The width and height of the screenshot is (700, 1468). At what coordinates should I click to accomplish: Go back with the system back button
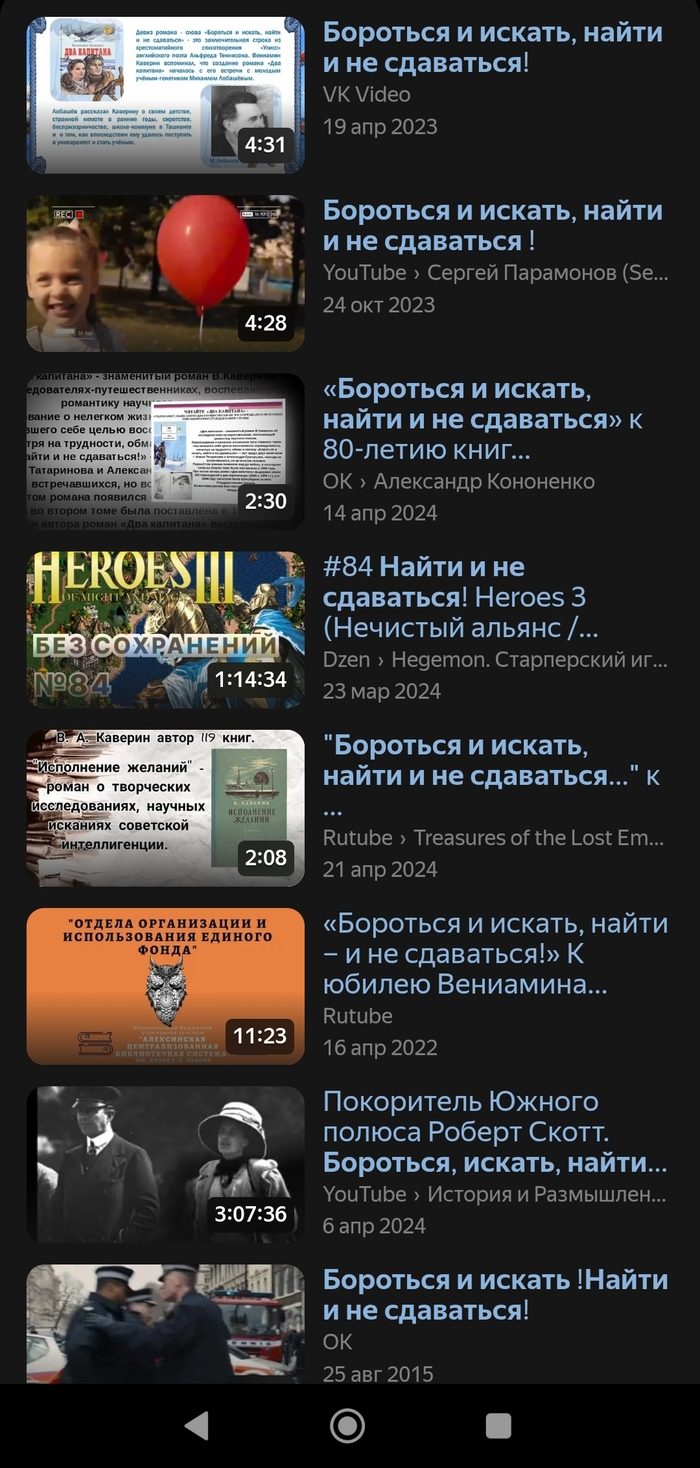pos(197,1425)
